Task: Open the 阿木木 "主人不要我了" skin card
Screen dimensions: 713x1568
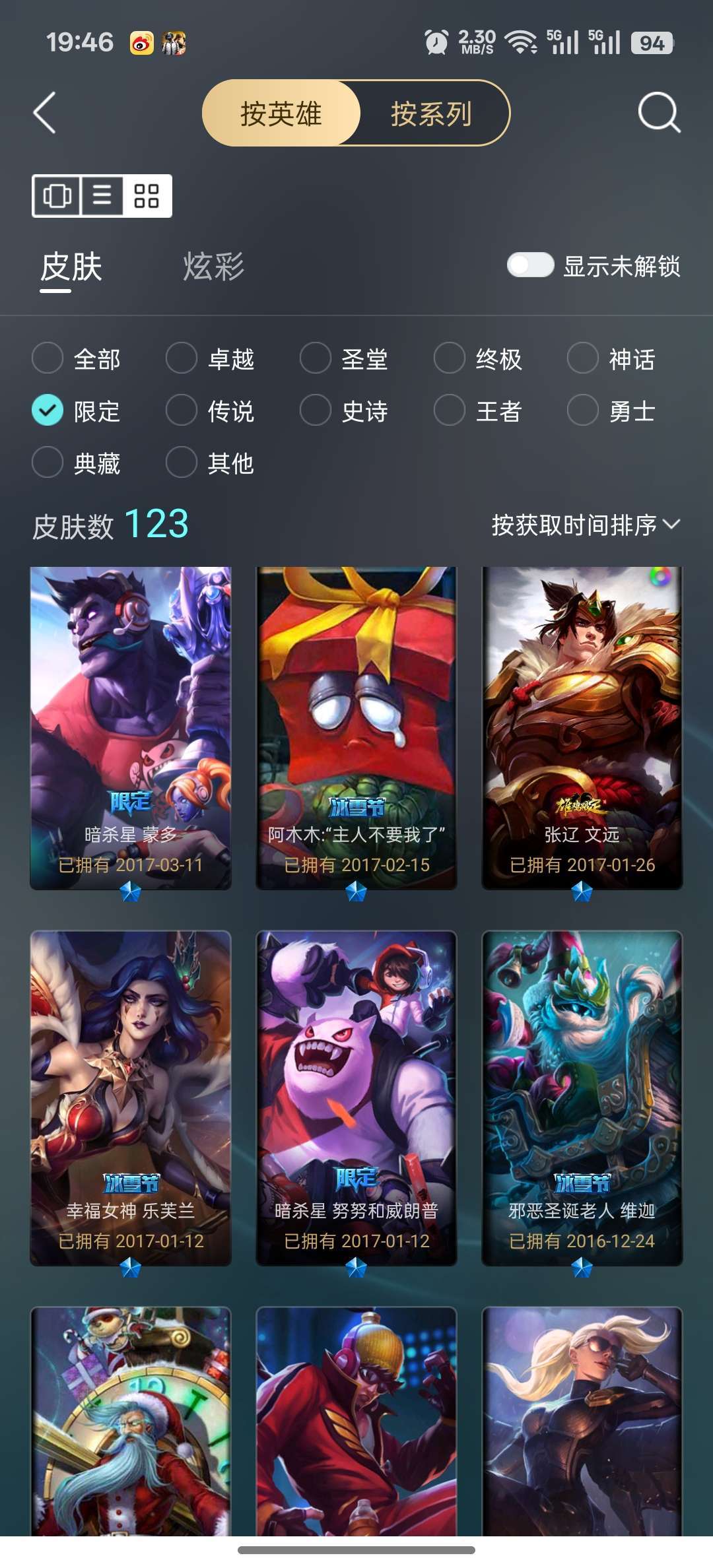Action: [356, 728]
